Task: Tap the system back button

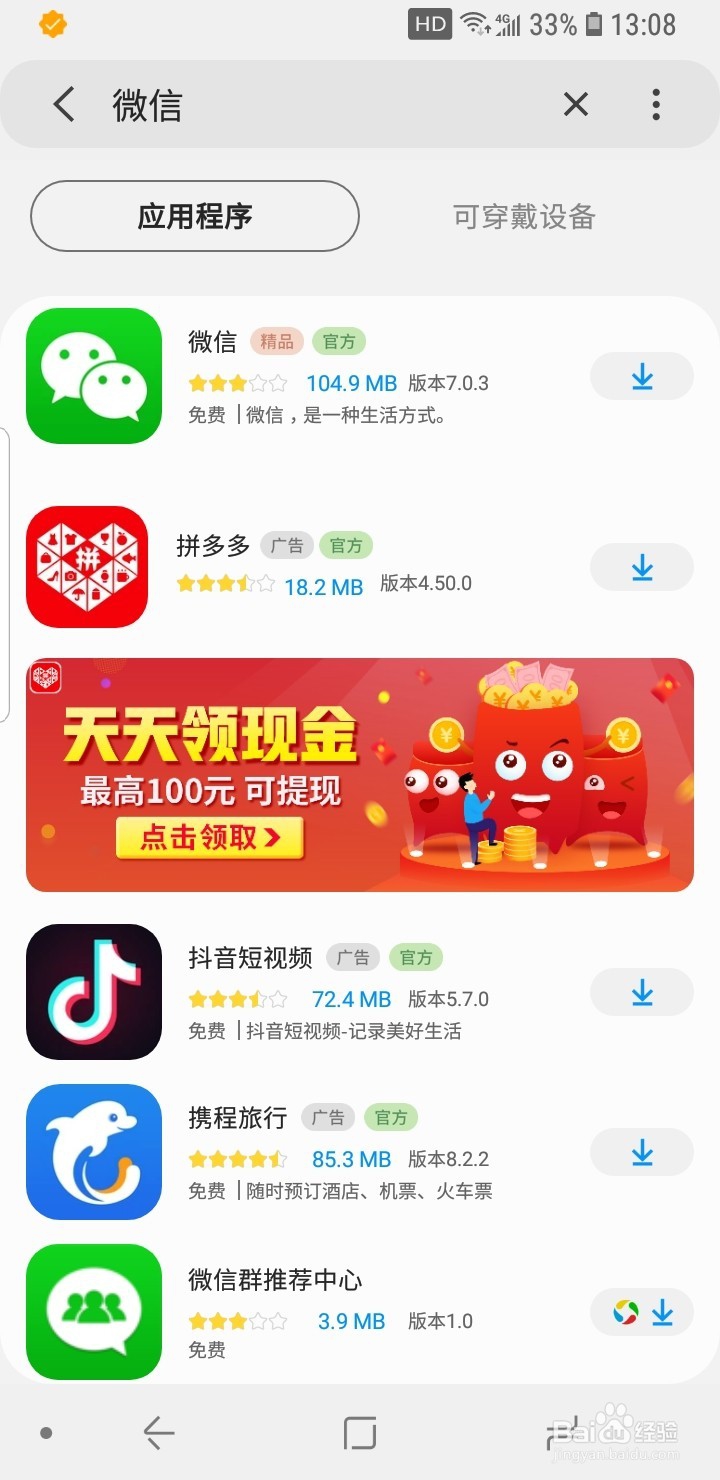Action: point(158,1434)
